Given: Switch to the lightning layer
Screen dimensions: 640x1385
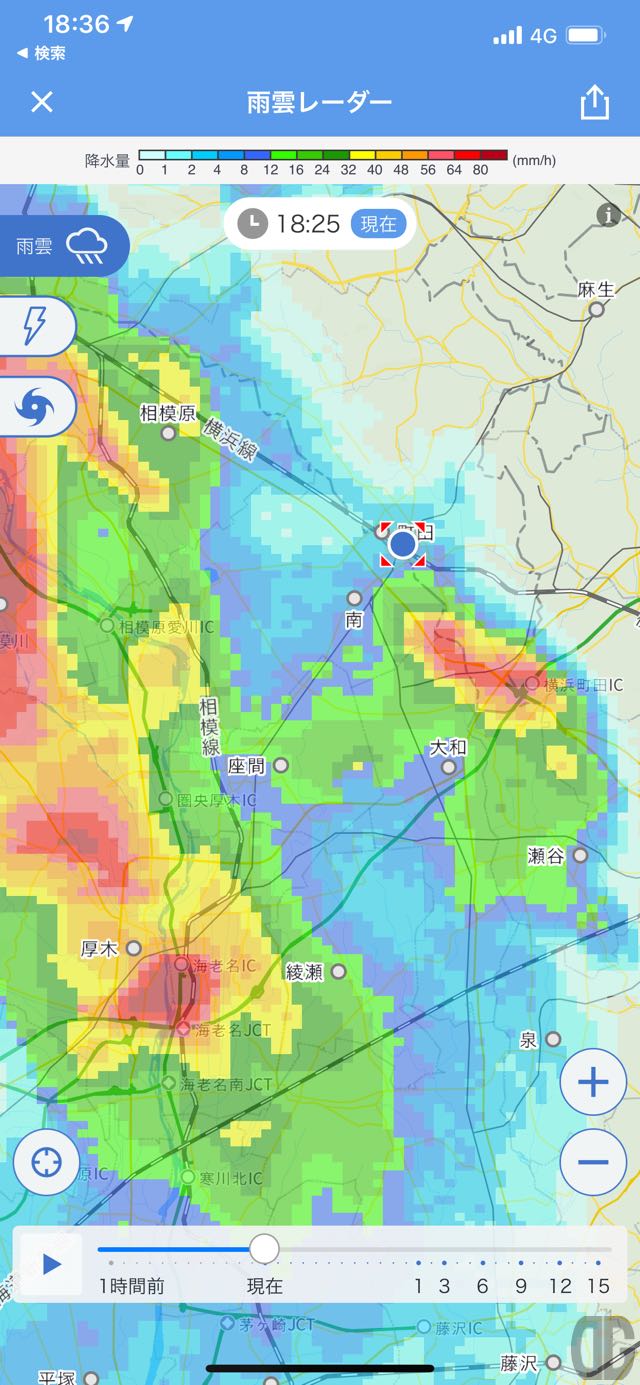Looking at the screenshot, I should (35, 326).
